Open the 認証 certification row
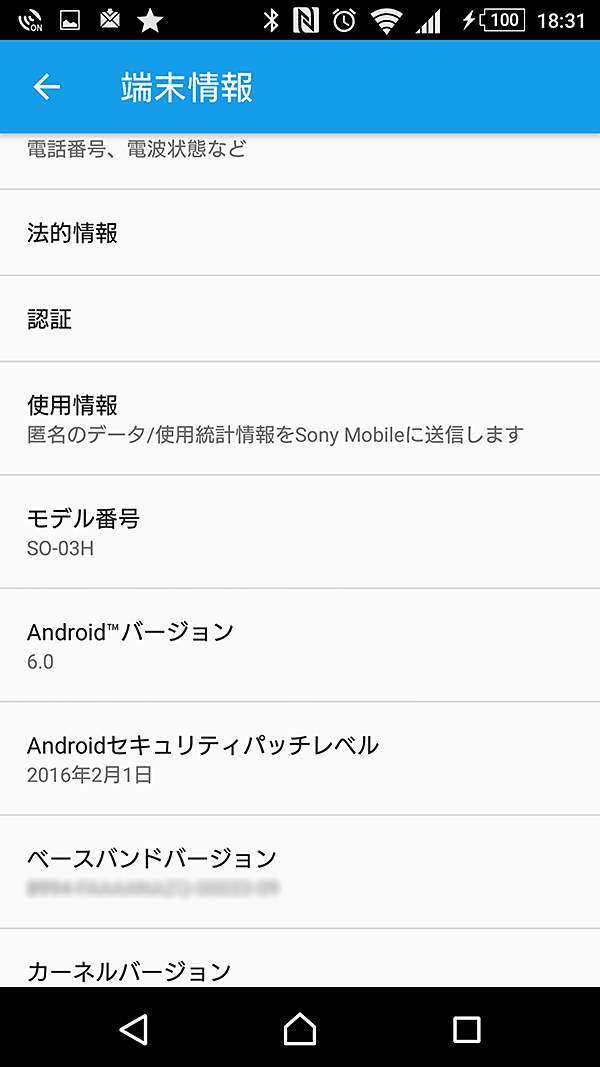The width and height of the screenshot is (600, 1067). (x=300, y=319)
